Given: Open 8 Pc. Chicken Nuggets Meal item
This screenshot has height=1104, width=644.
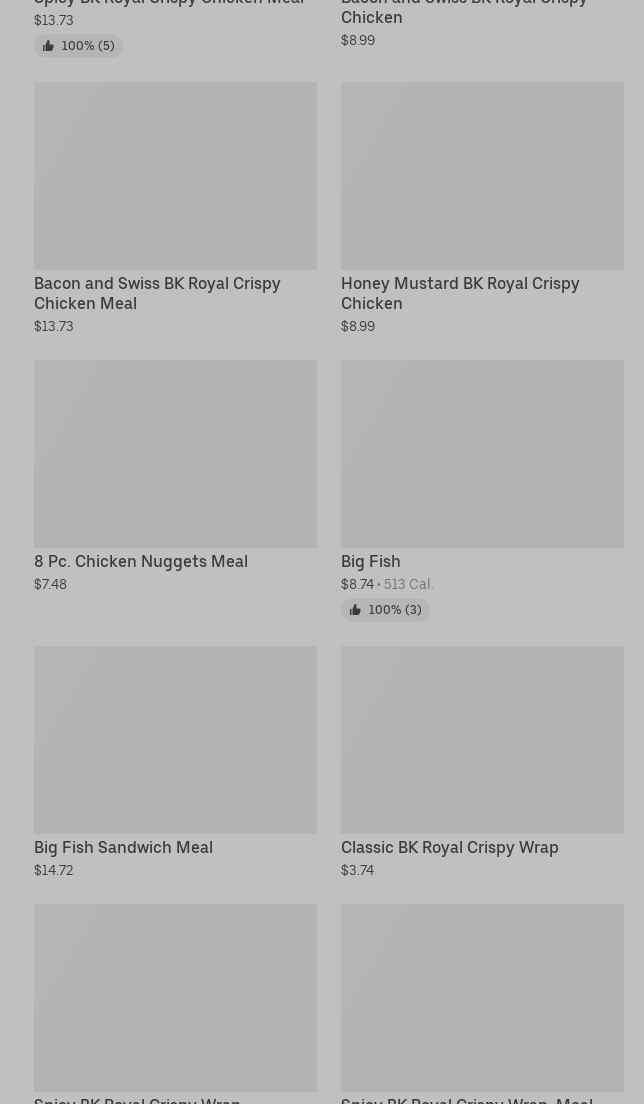Looking at the screenshot, I should [x=175, y=454].
